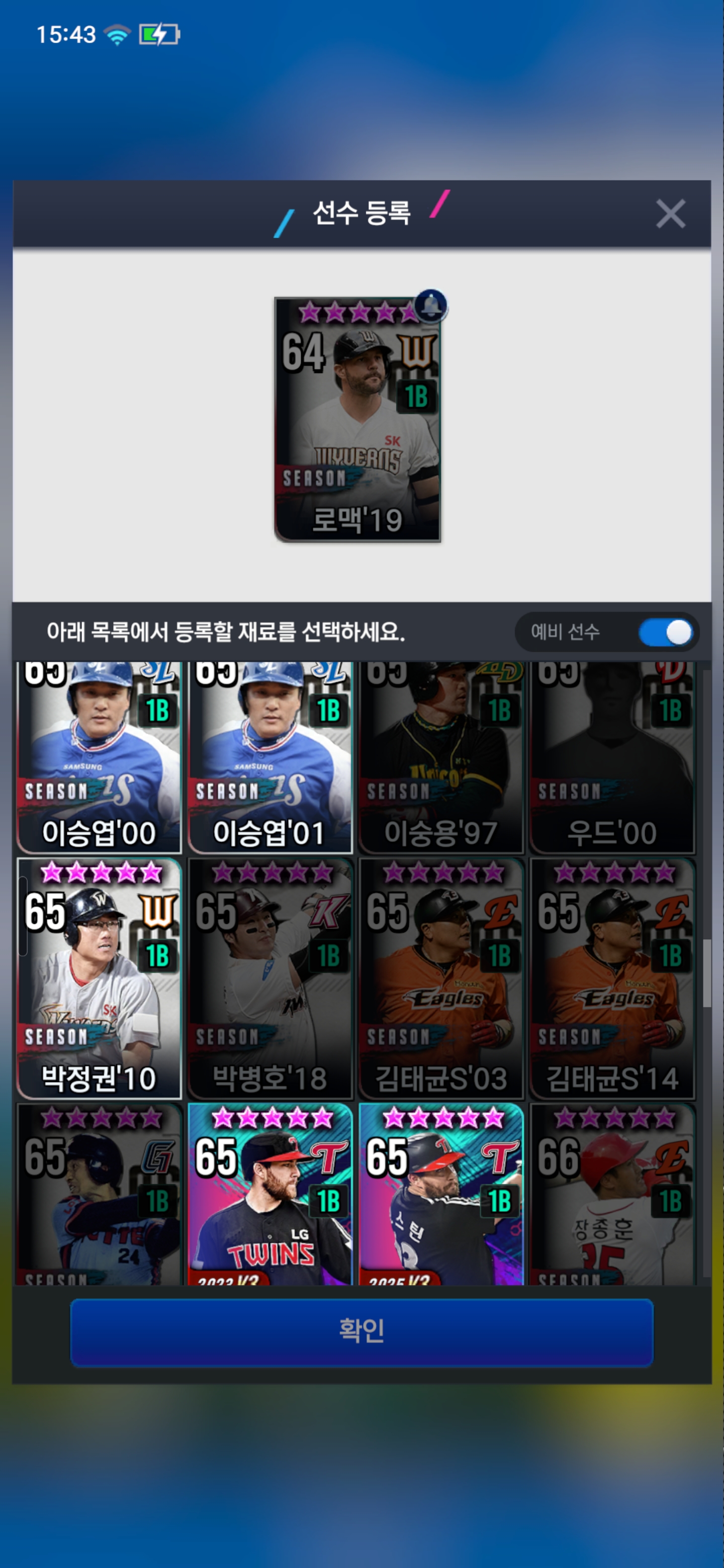
Task: Choose the 66-rated 장종훈 card
Action: click(x=612, y=1194)
